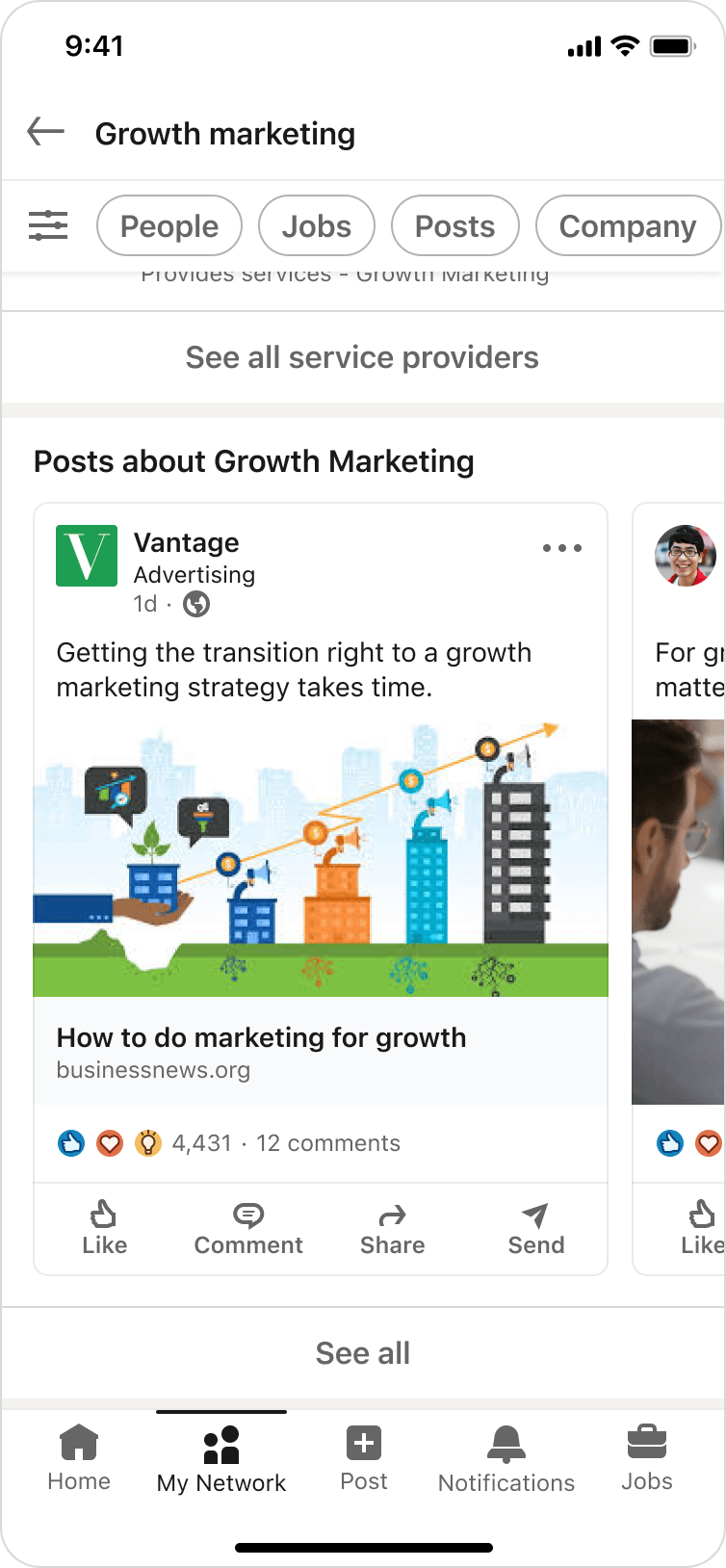The width and height of the screenshot is (726, 1568).
Task: Select the Company filter chip
Action: pos(628,225)
